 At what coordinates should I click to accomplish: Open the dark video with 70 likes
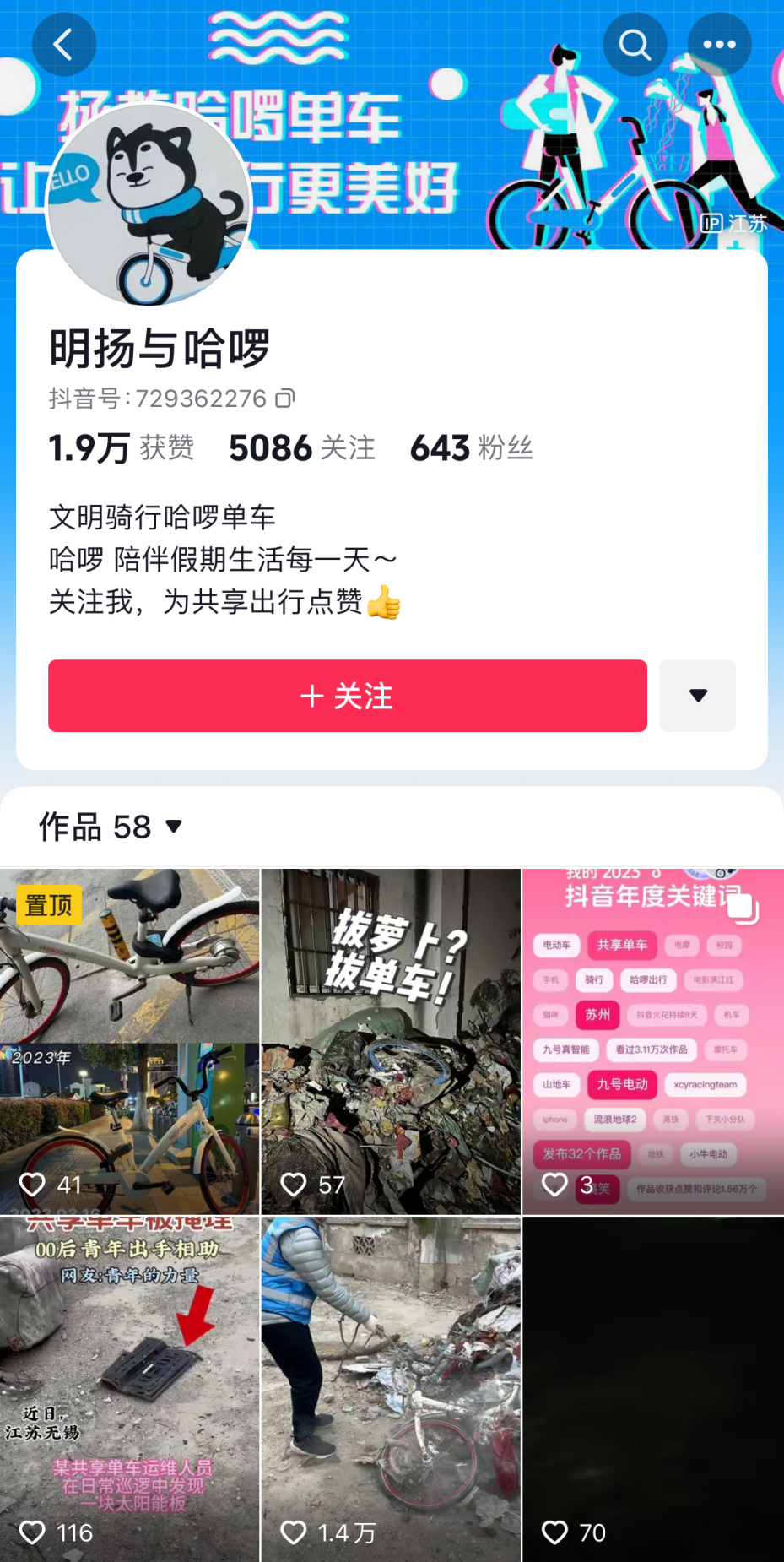click(652, 1388)
